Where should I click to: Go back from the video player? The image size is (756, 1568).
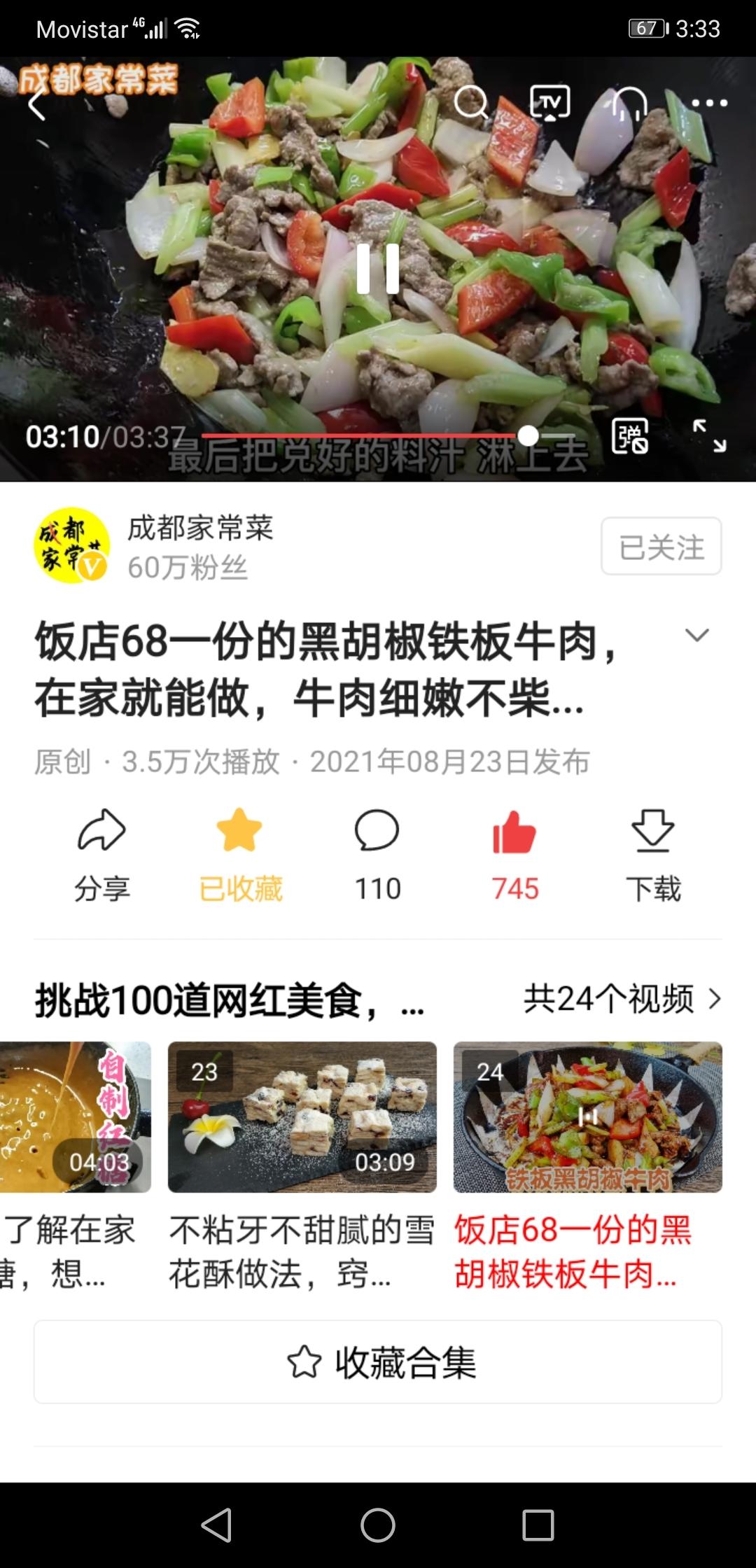[37, 105]
